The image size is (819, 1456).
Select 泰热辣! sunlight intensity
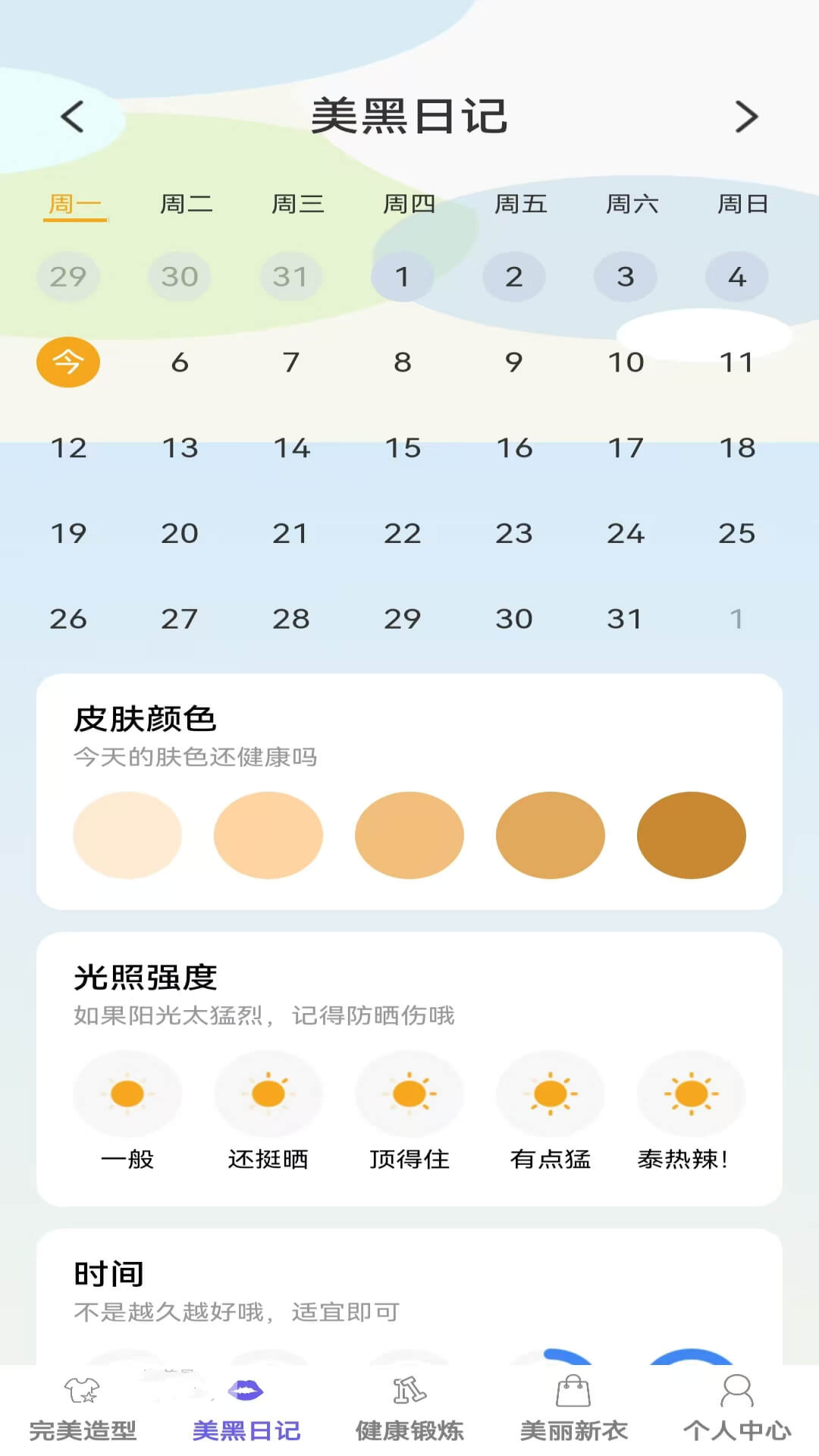(x=691, y=1094)
